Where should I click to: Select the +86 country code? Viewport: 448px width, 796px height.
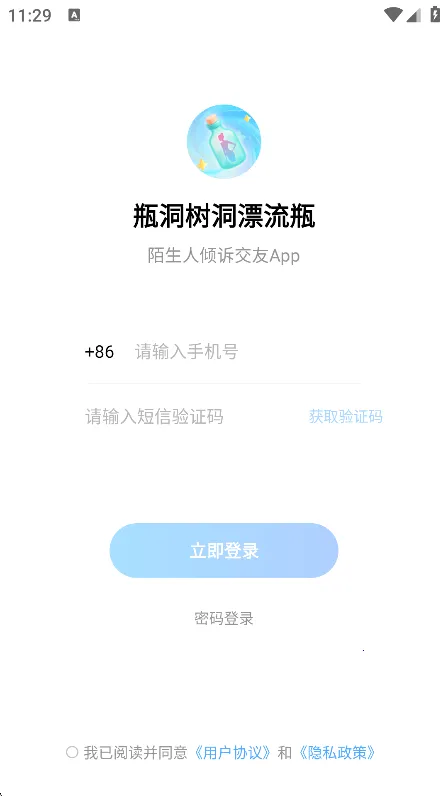click(100, 352)
